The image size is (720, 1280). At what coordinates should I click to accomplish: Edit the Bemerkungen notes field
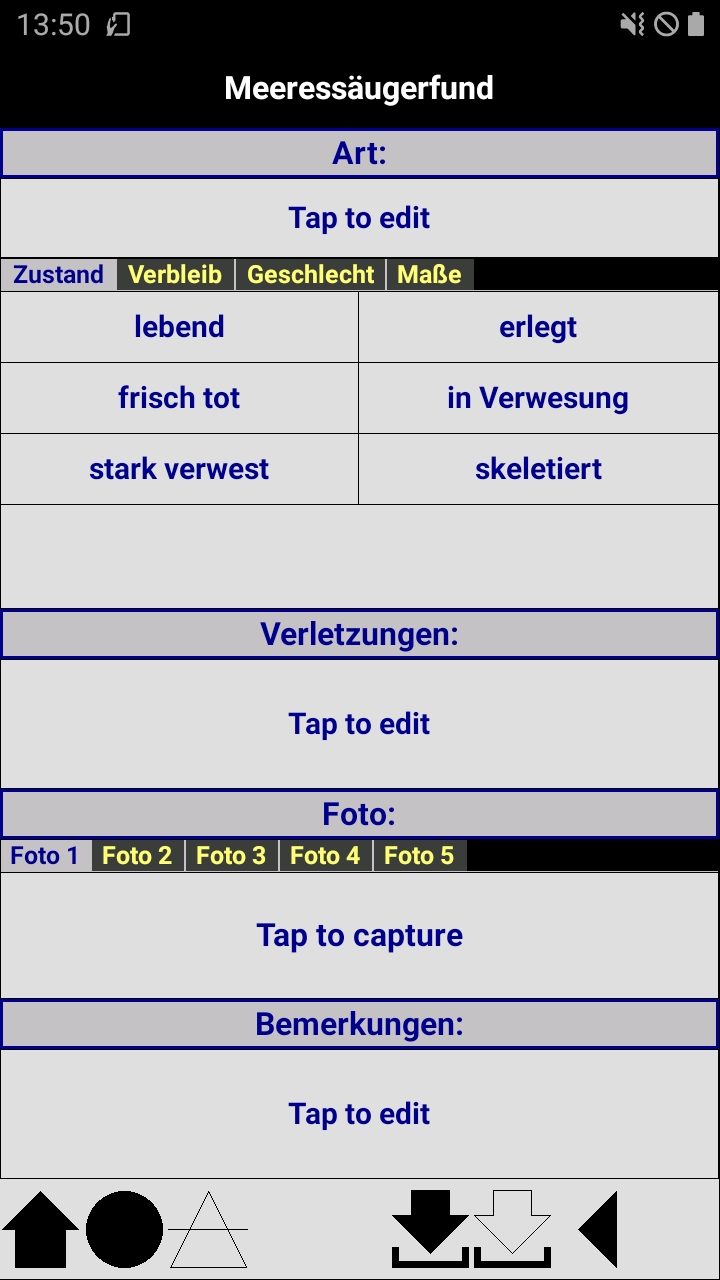pos(359,1114)
